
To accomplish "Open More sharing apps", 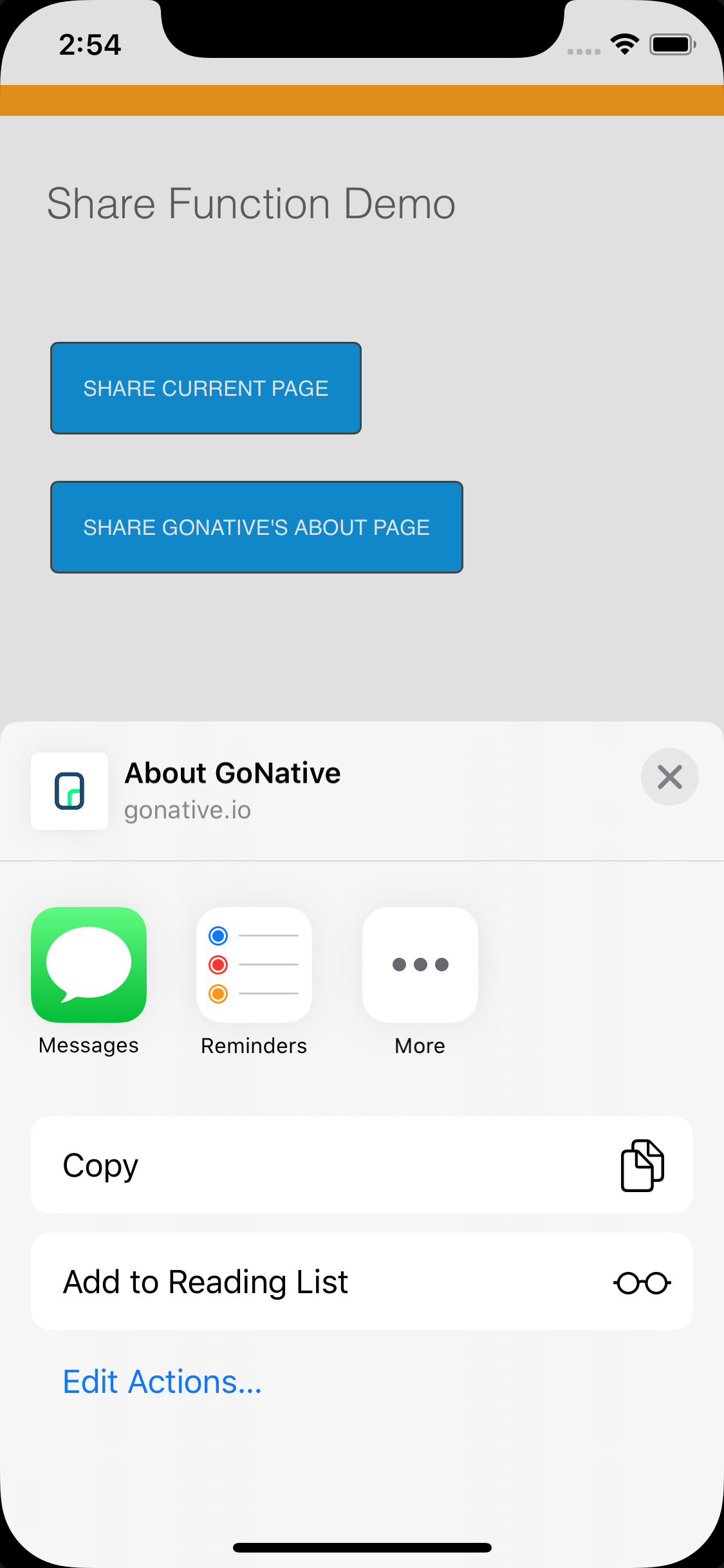I will point(420,965).
